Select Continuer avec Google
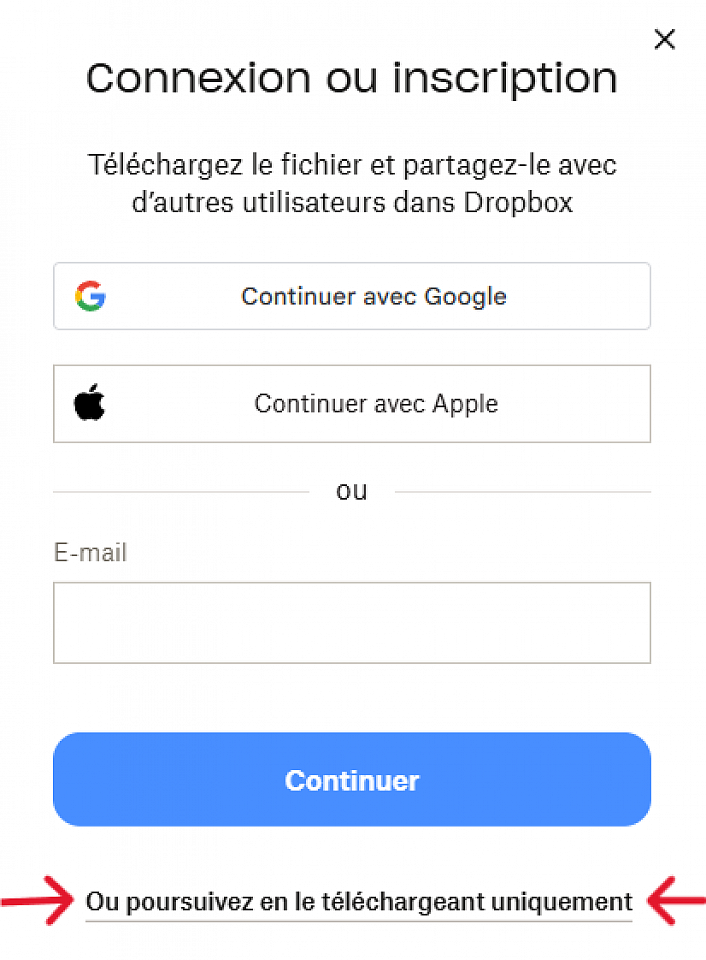This screenshot has height=960, width=706. pyautogui.click(x=352, y=296)
